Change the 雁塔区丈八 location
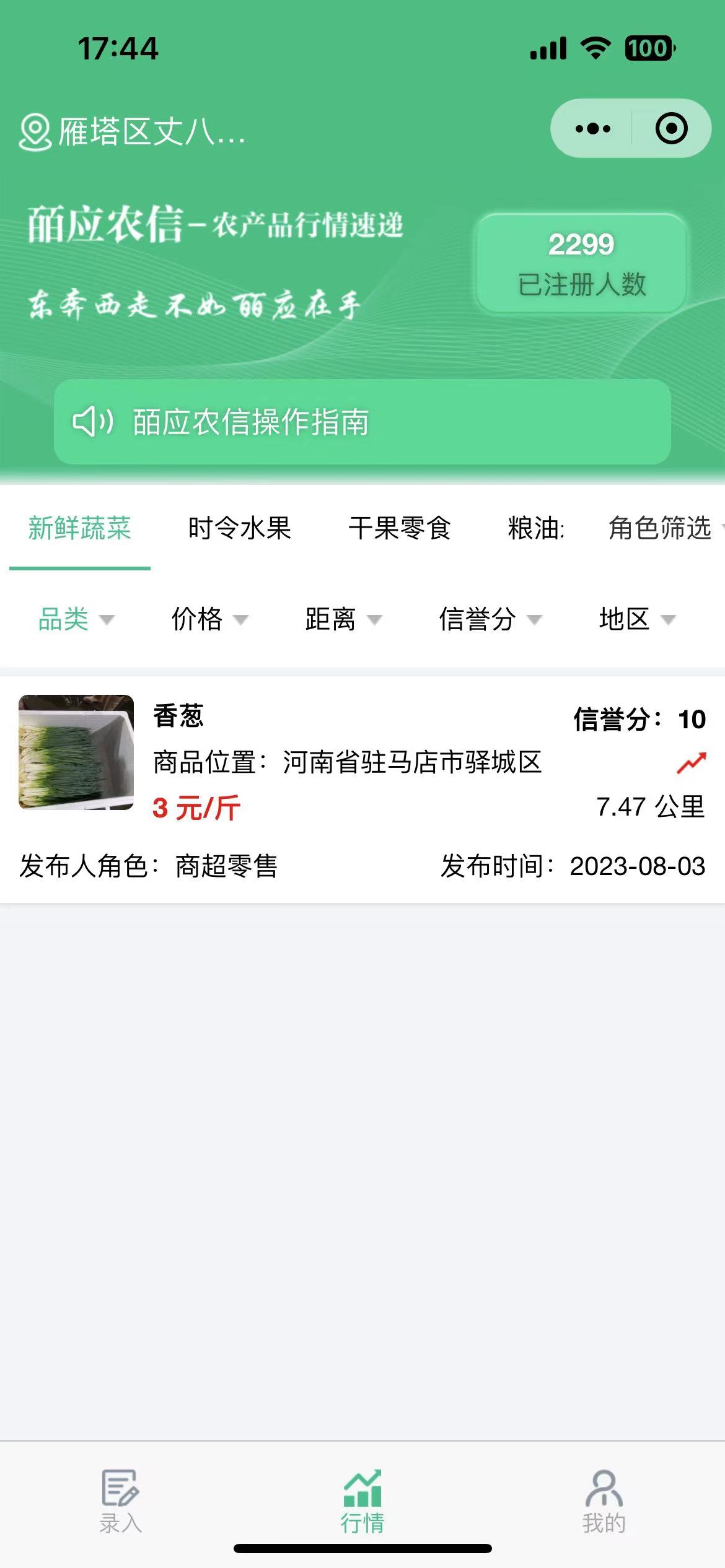The height and width of the screenshot is (1568, 725). 133,132
